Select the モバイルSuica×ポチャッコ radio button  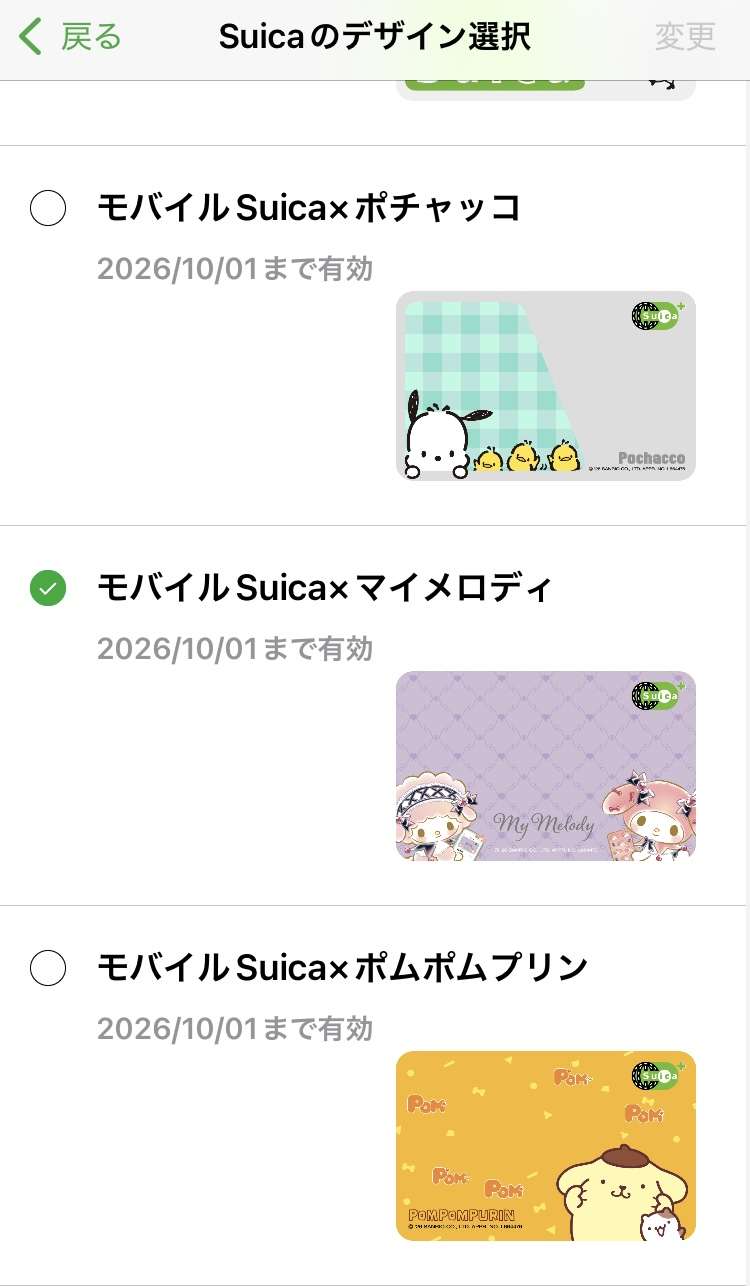tap(48, 209)
